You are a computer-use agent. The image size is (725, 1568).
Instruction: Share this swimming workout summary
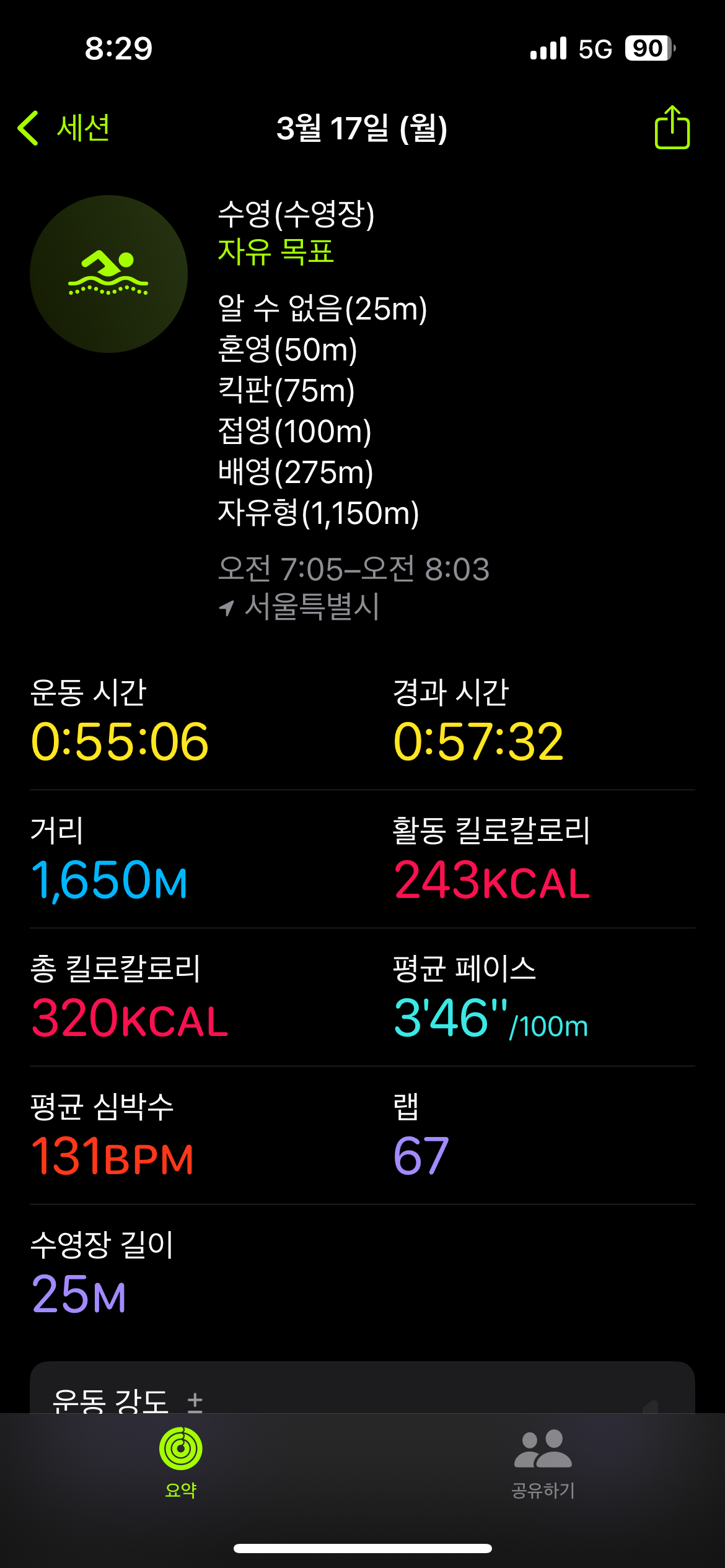672,127
